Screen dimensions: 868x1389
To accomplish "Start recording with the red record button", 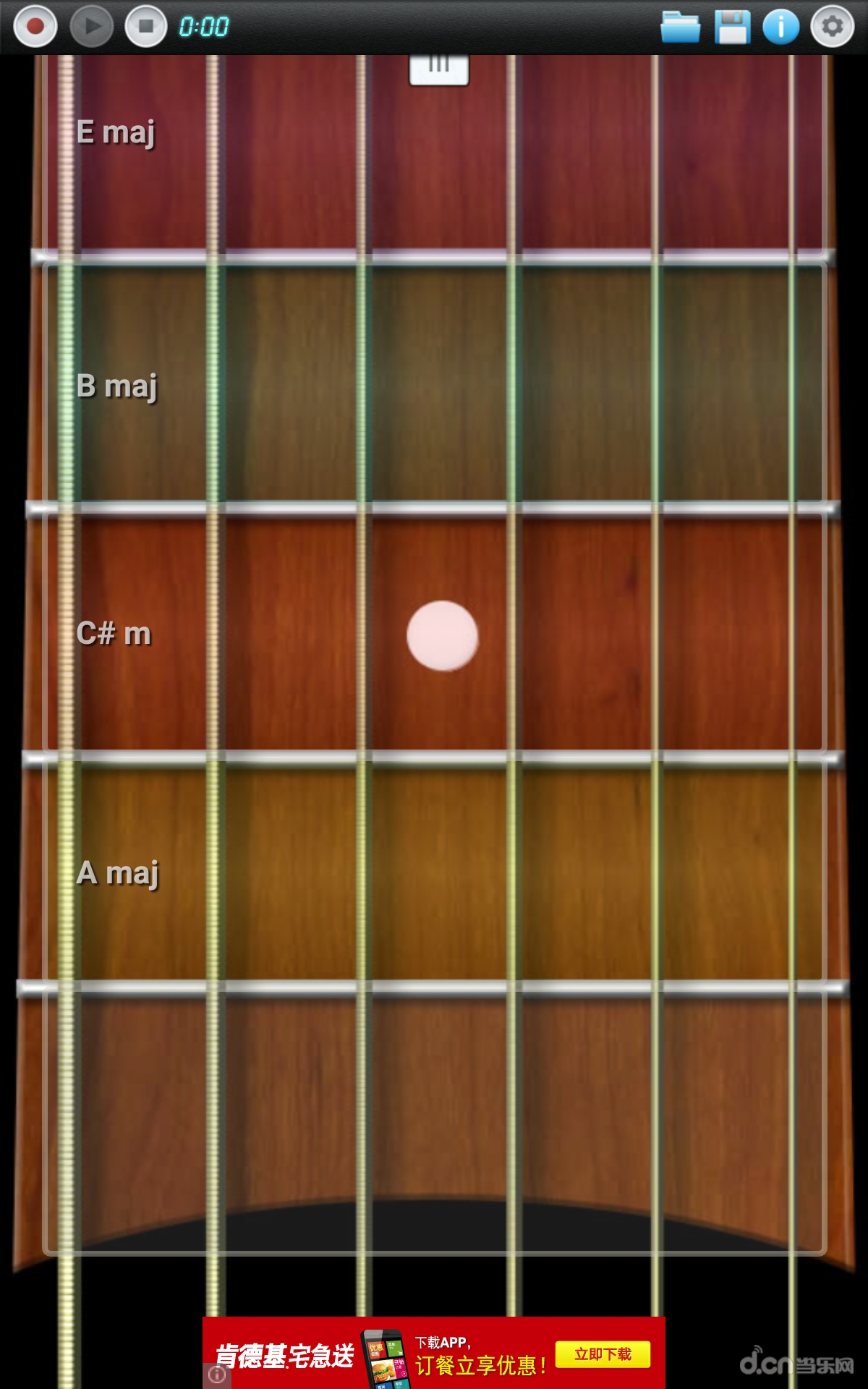I will [35, 27].
